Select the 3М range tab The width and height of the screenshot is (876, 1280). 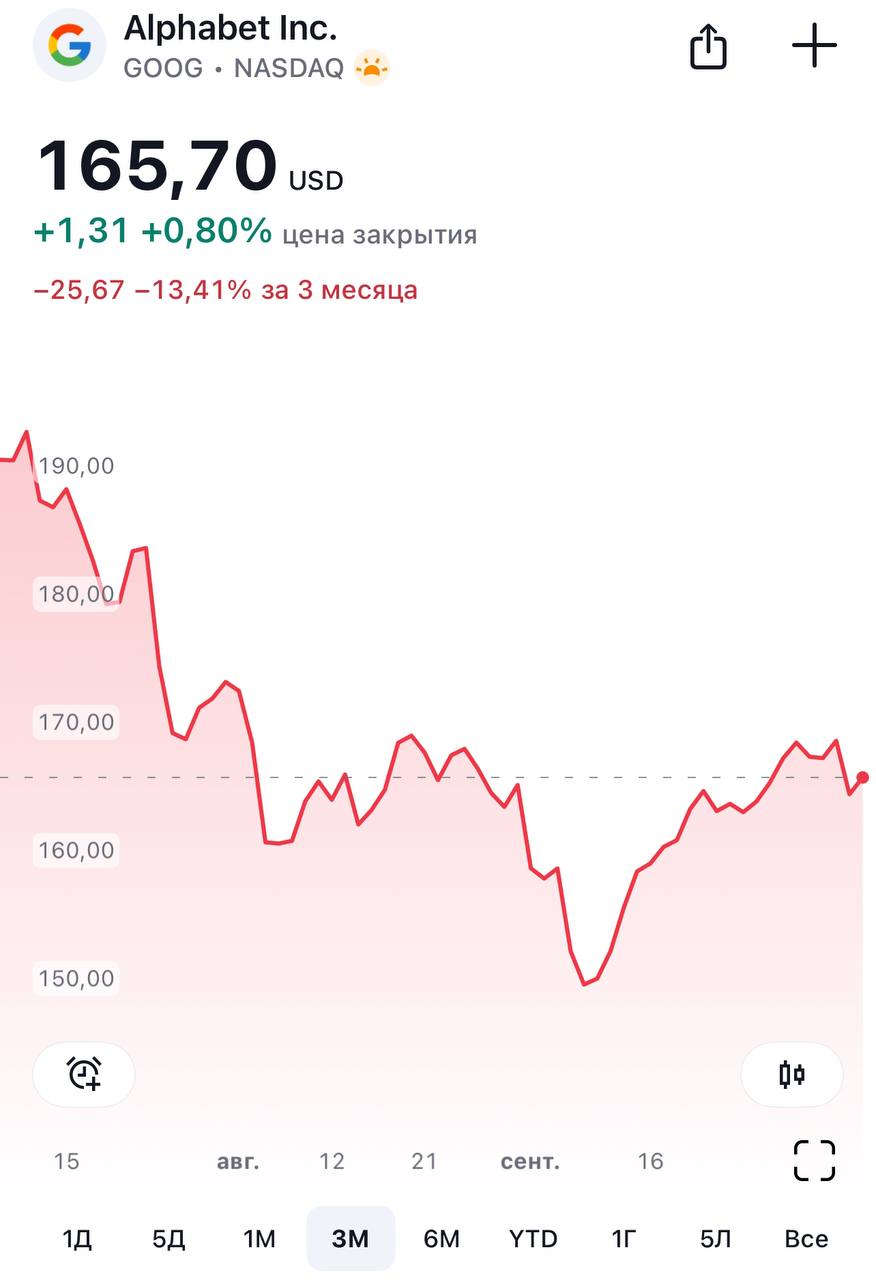350,1239
